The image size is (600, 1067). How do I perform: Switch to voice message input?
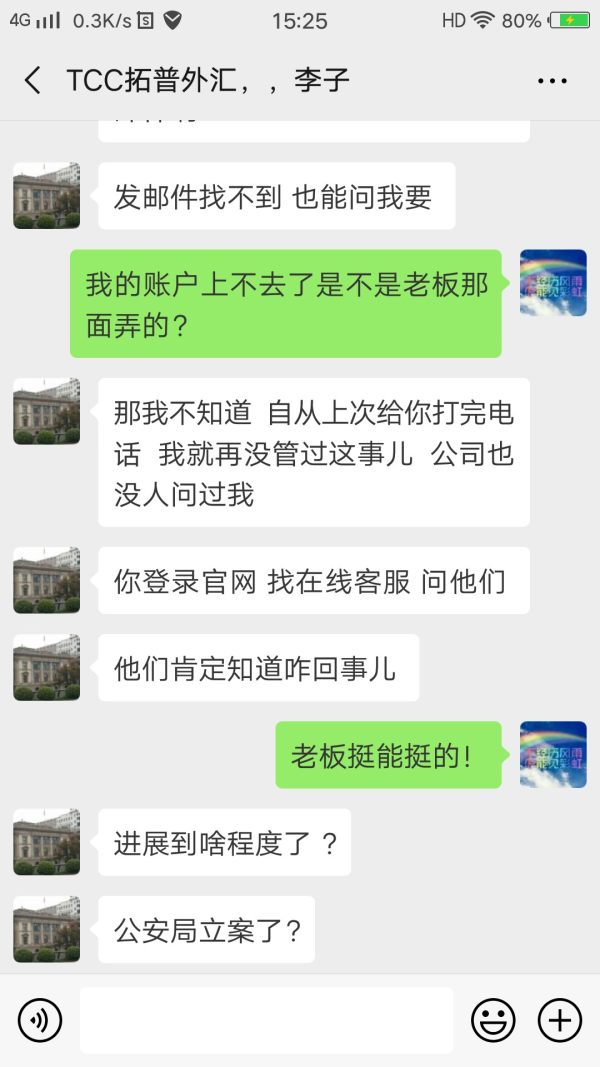click(40, 1020)
